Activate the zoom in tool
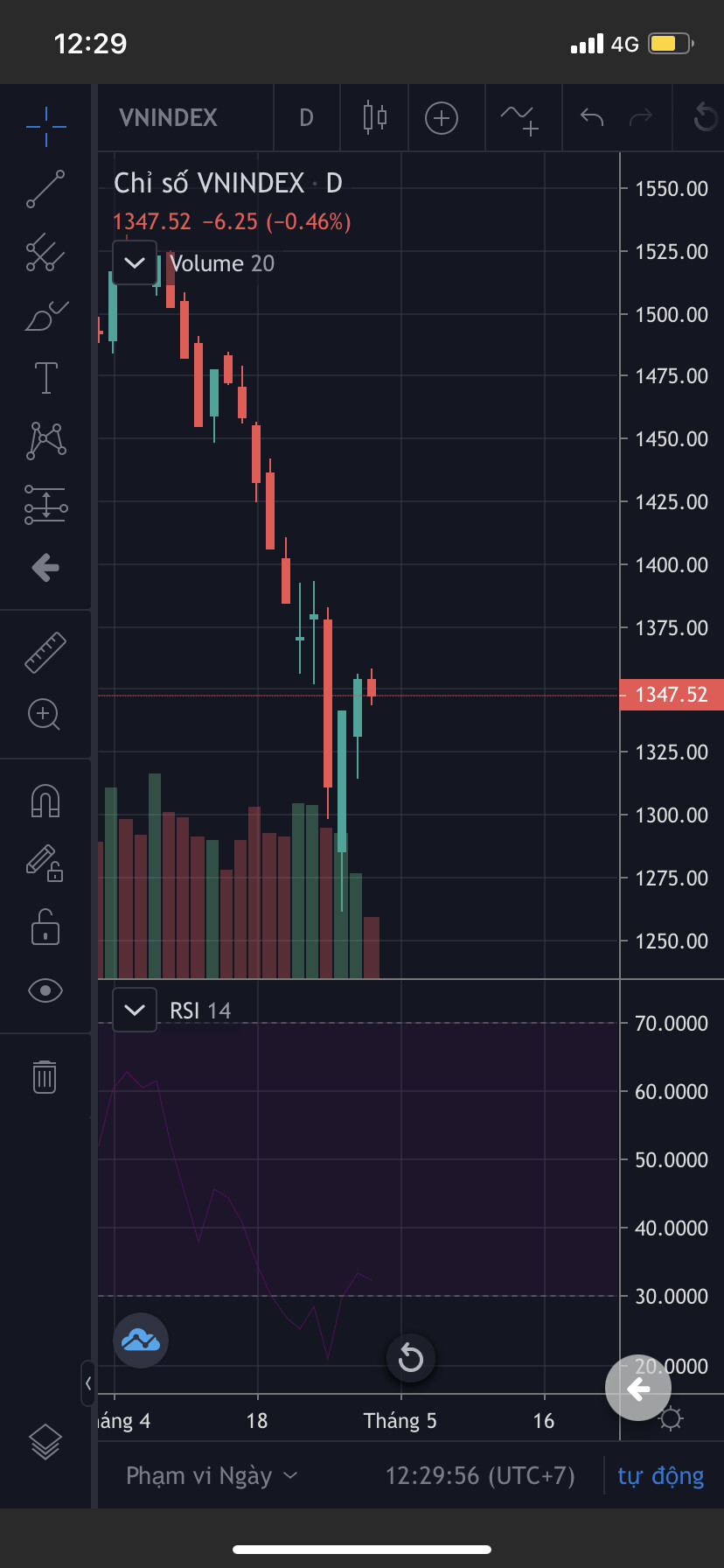Viewport: 724px width, 1568px height. [x=45, y=715]
